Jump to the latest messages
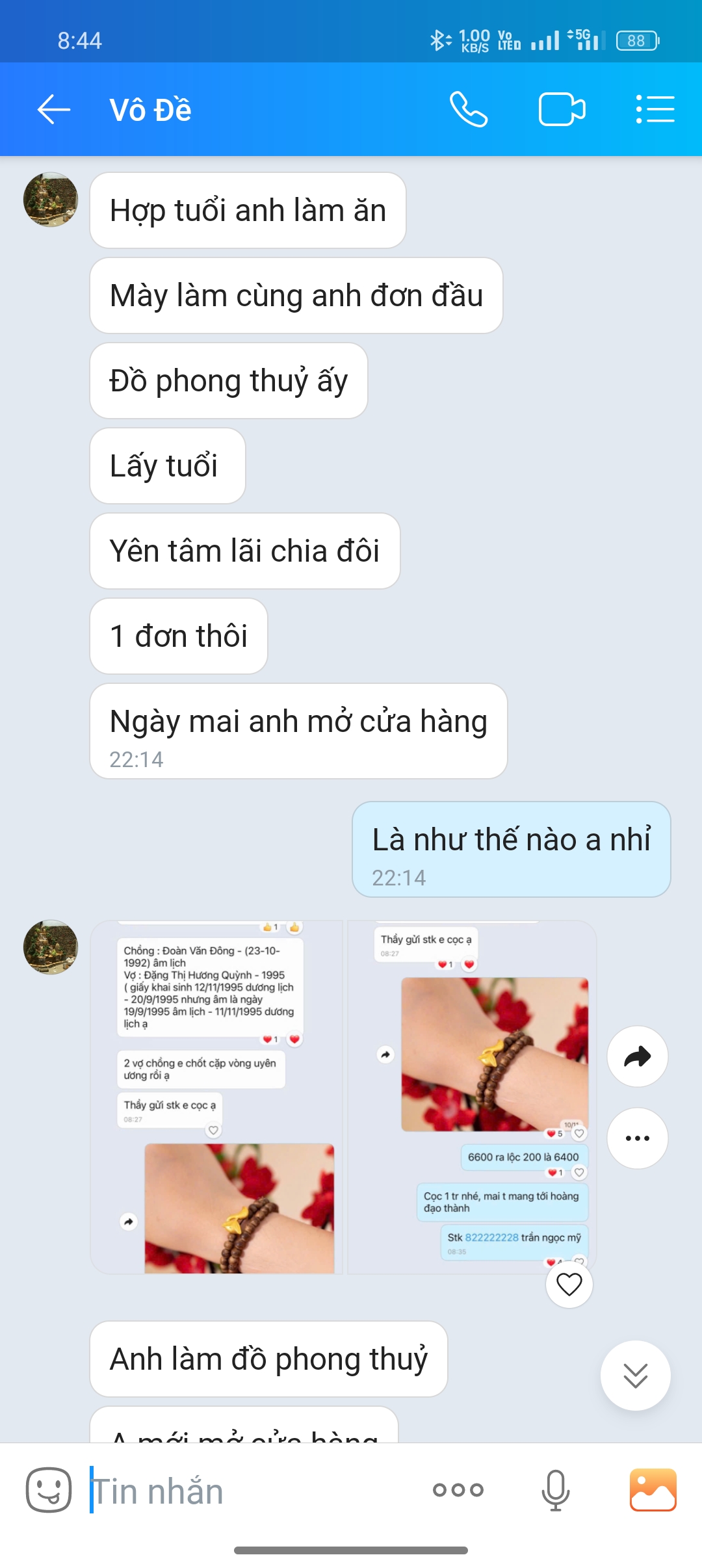The width and height of the screenshot is (702, 1568). [x=635, y=1375]
